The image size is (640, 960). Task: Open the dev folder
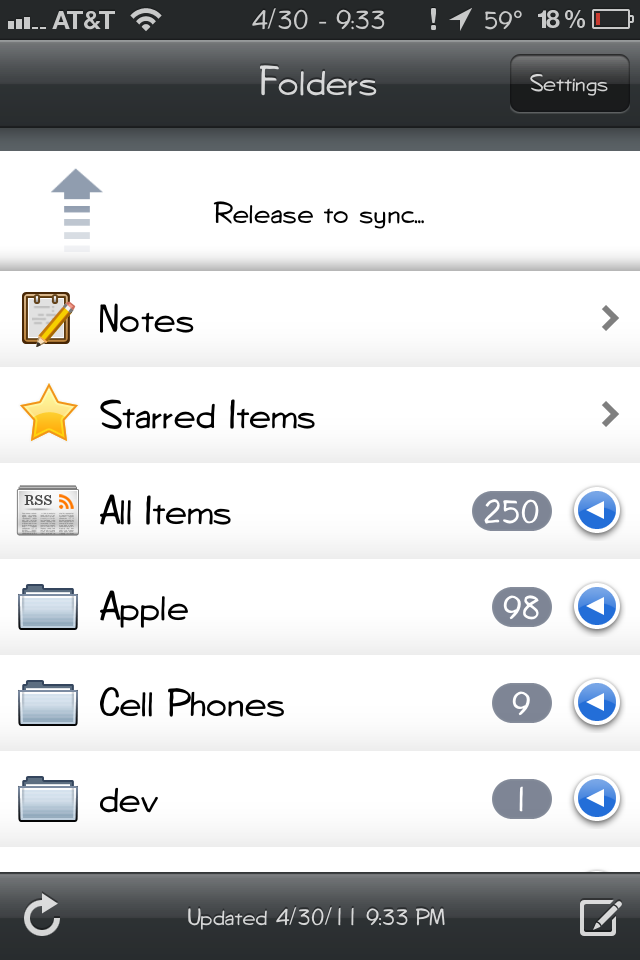[250, 800]
